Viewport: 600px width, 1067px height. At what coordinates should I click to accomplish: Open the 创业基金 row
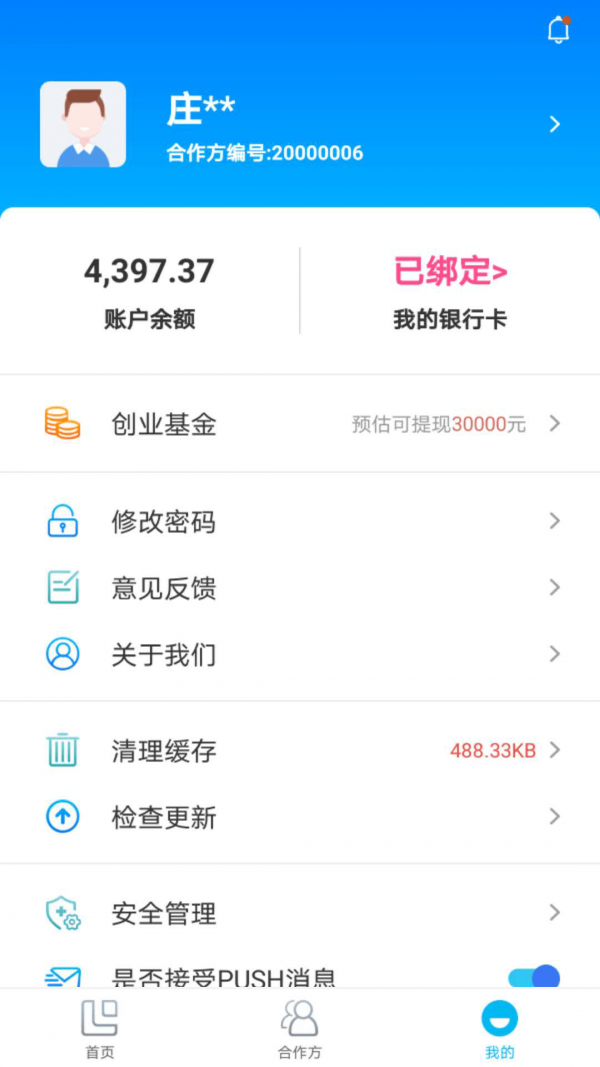click(x=300, y=424)
